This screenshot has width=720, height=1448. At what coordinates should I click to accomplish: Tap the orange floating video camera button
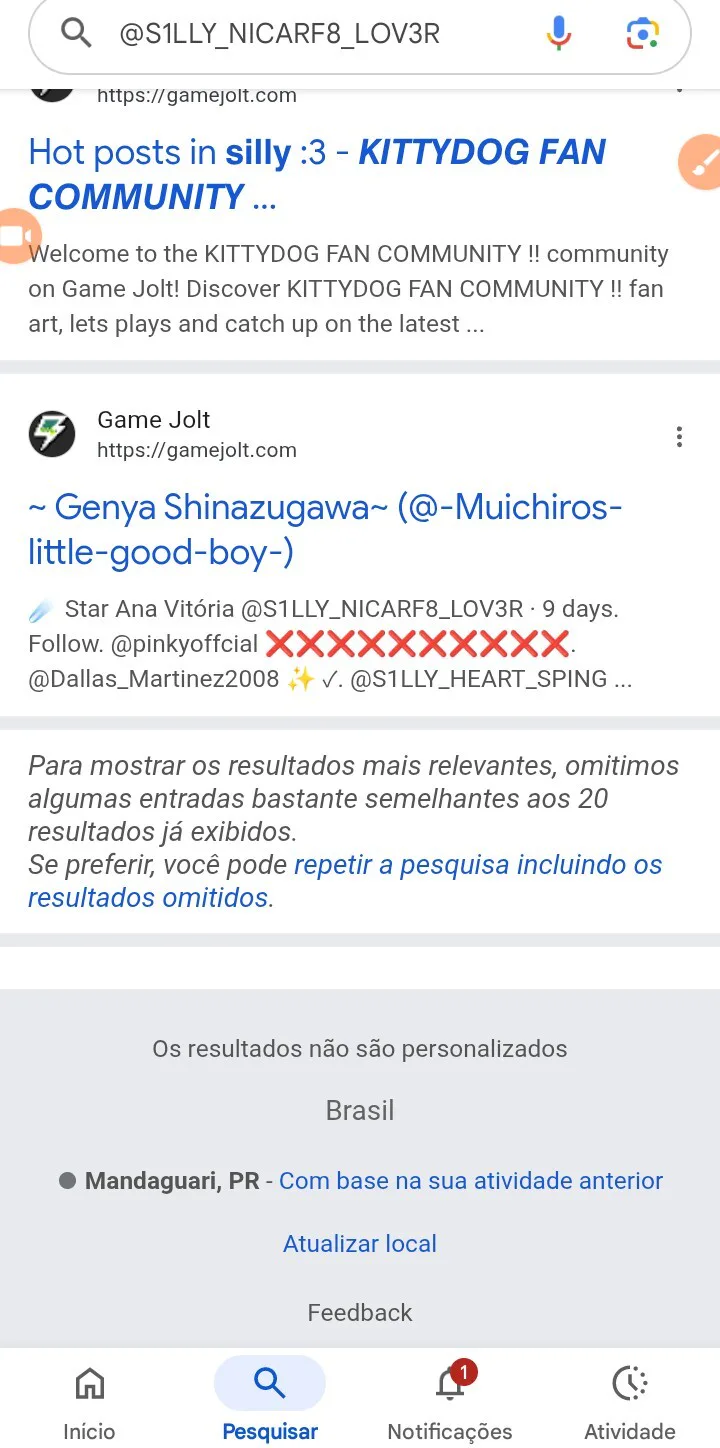14,236
